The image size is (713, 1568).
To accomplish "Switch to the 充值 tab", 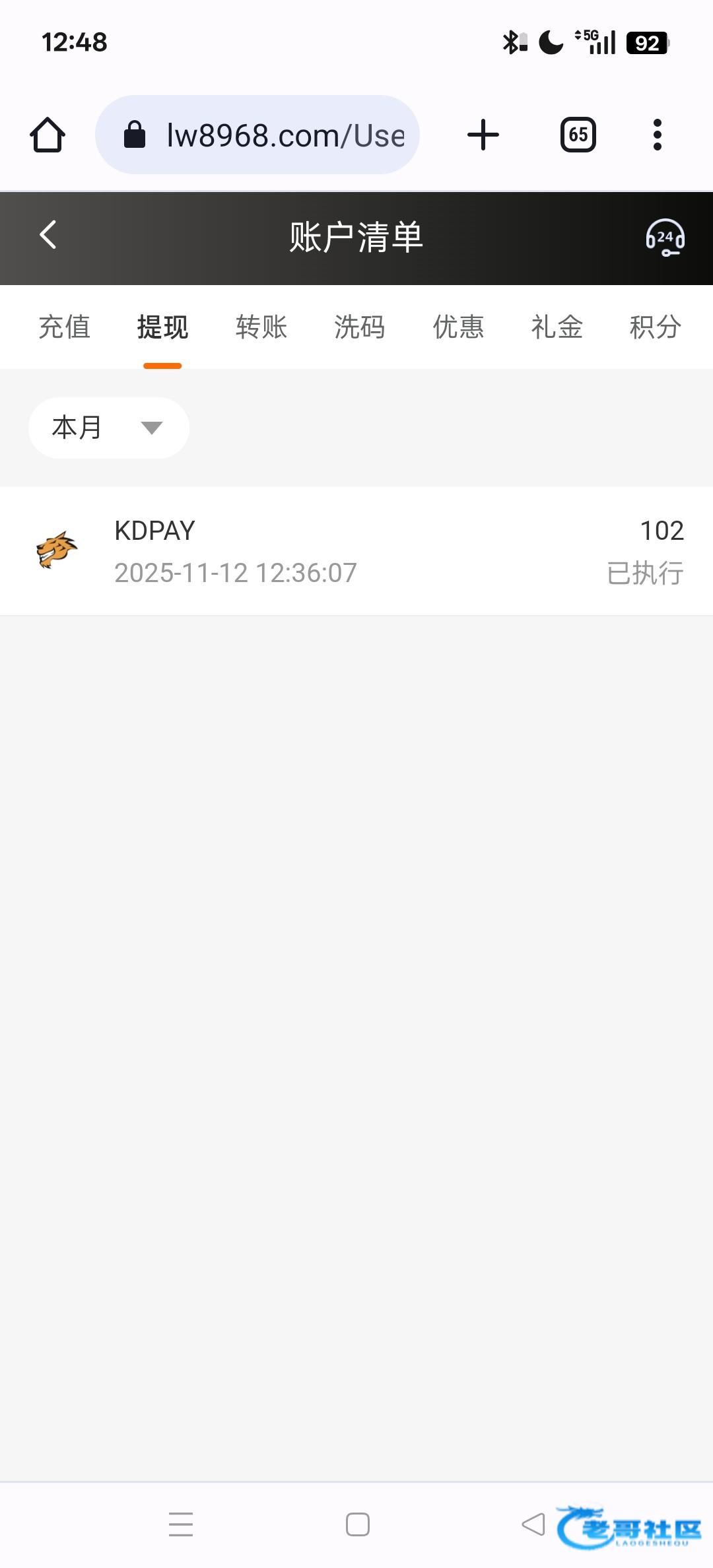I will (64, 327).
